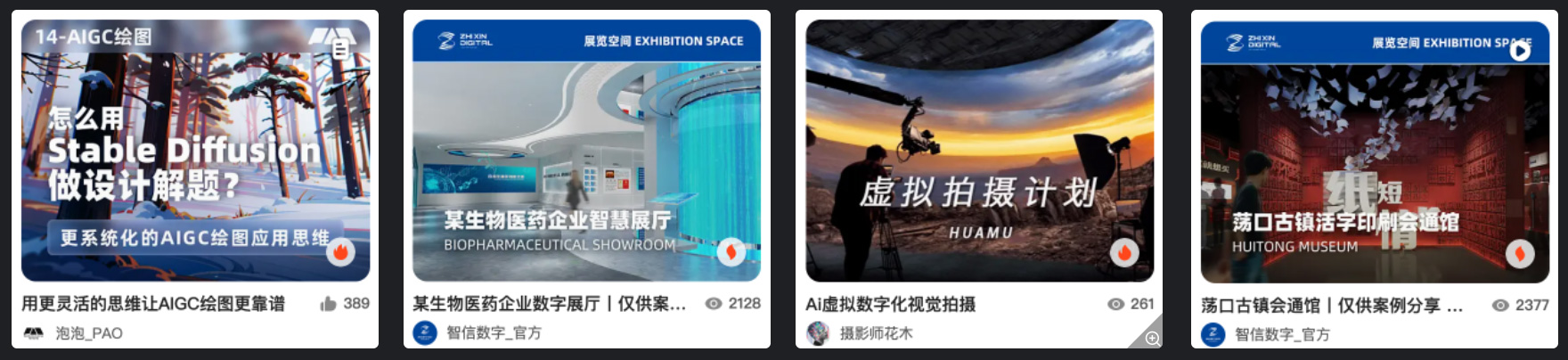Visit the 泡泡_PAO author profile
Screen dimensions: 1568x360
click(88, 333)
